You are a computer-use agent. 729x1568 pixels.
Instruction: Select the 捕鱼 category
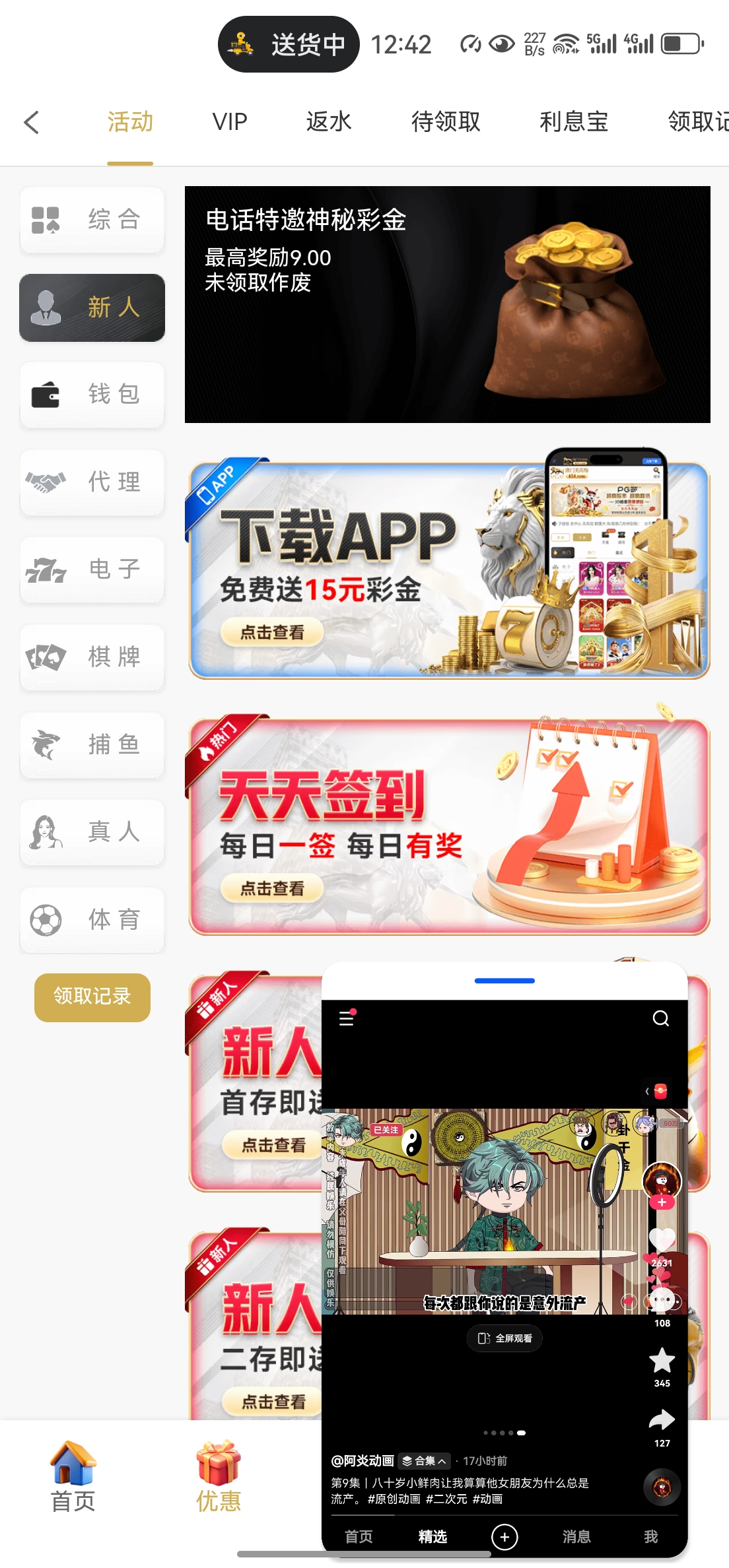click(92, 744)
